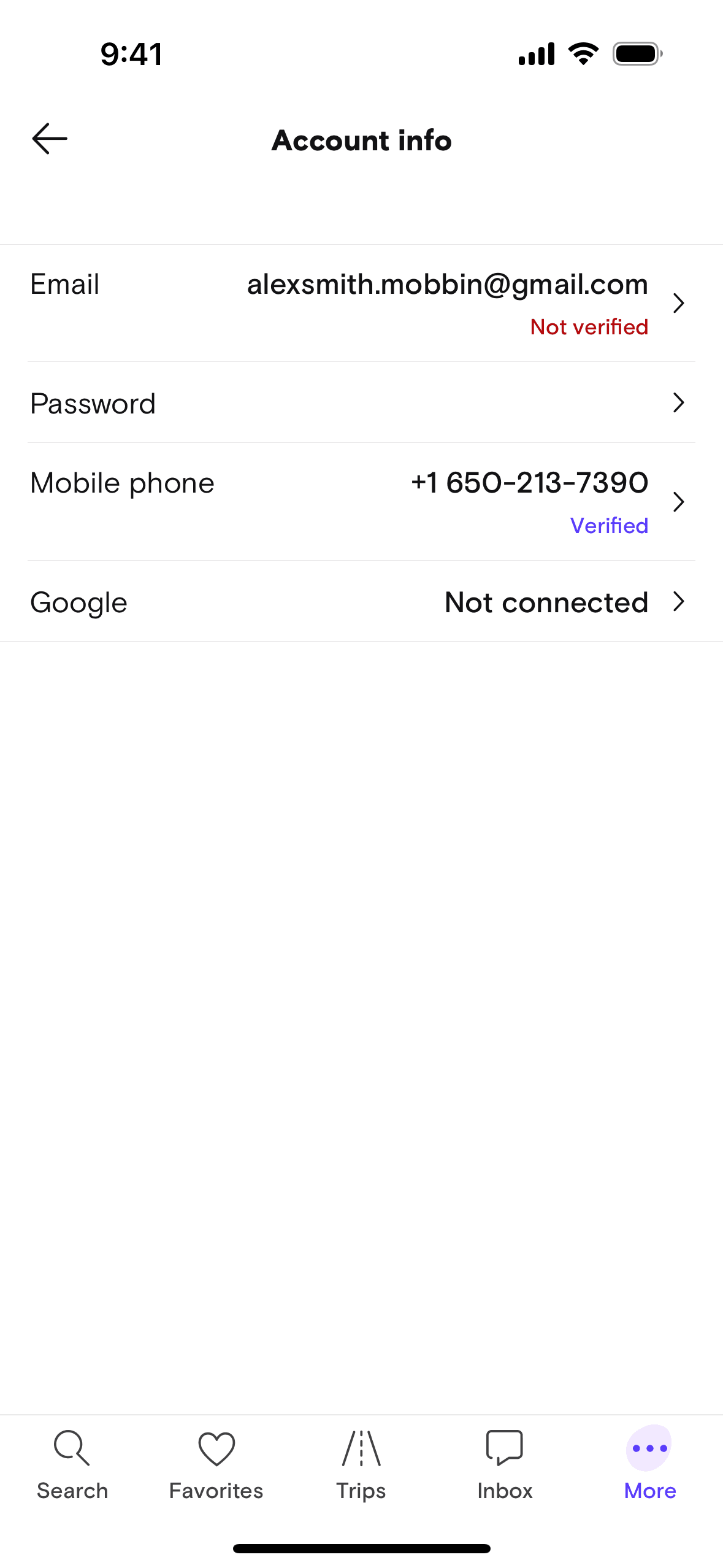Switch to the Search tab
The height and width of the screenshot is (1568, 723).
(x=72, y=1465)
